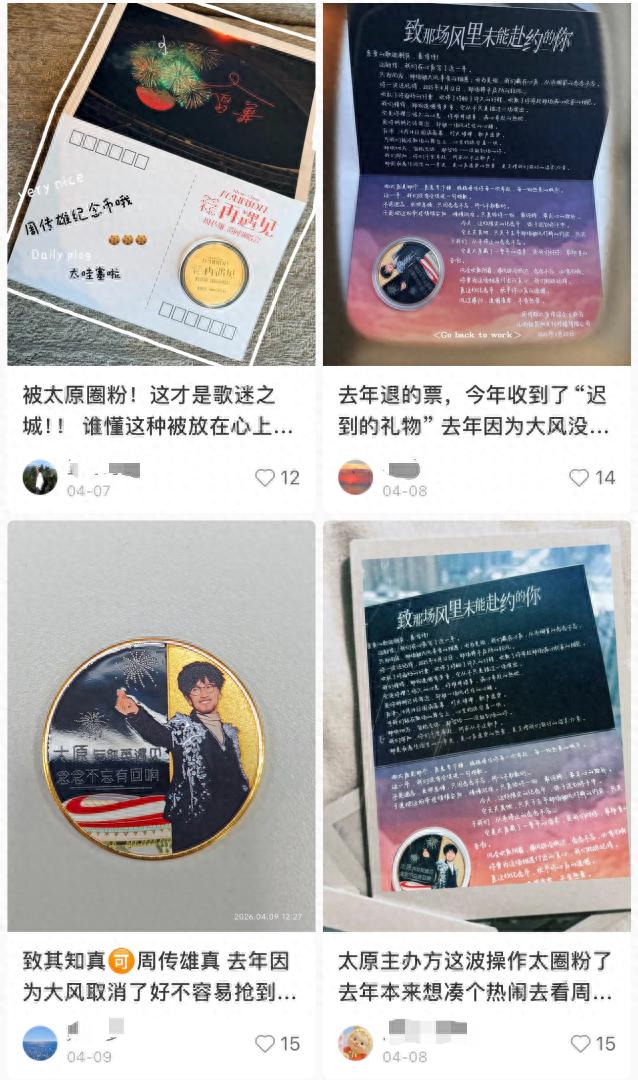Open the post "去年退的票，今年收到了迟到的礼物"
Screen dimensions: 638x1080
(x=477, y=411)
